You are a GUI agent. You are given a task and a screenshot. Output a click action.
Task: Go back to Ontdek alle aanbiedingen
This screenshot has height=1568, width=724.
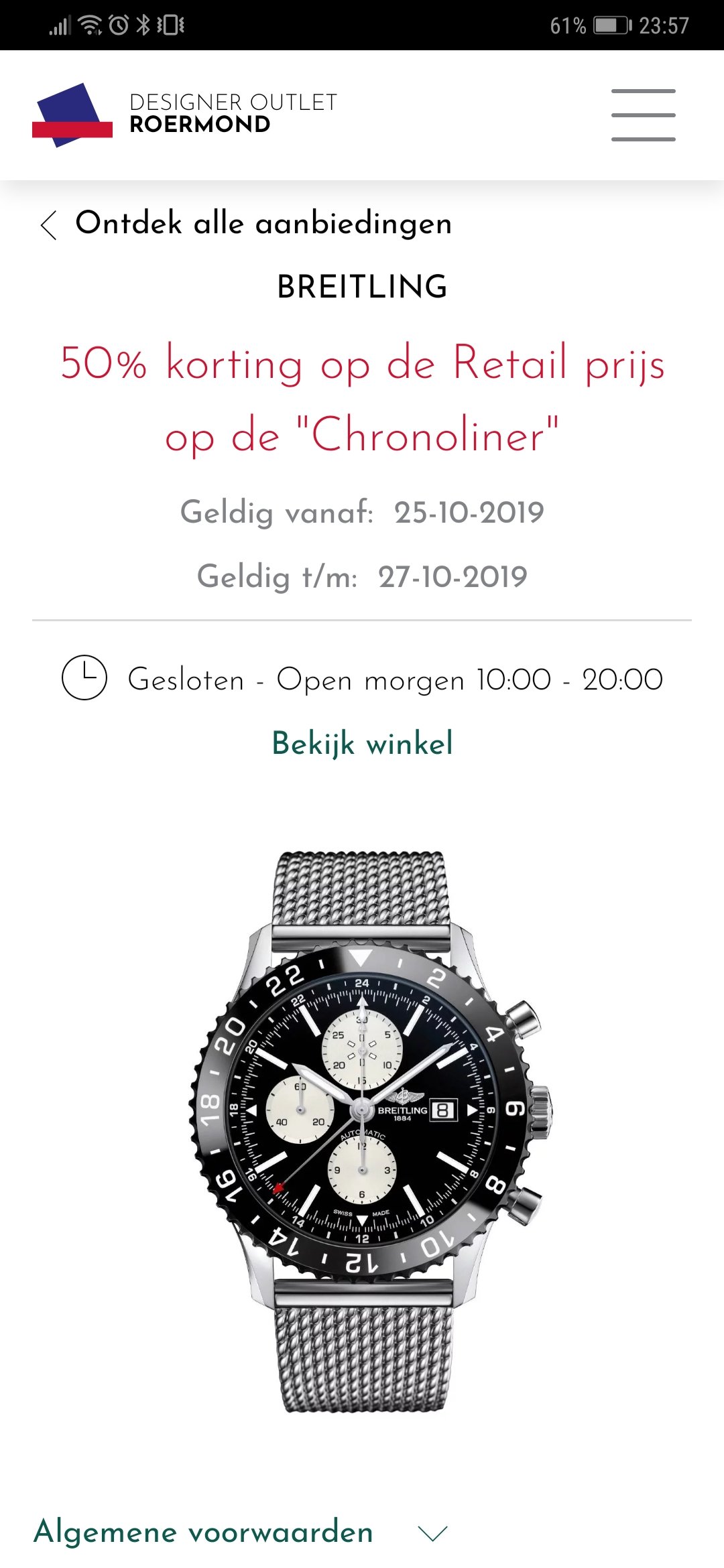click(245, 224)
